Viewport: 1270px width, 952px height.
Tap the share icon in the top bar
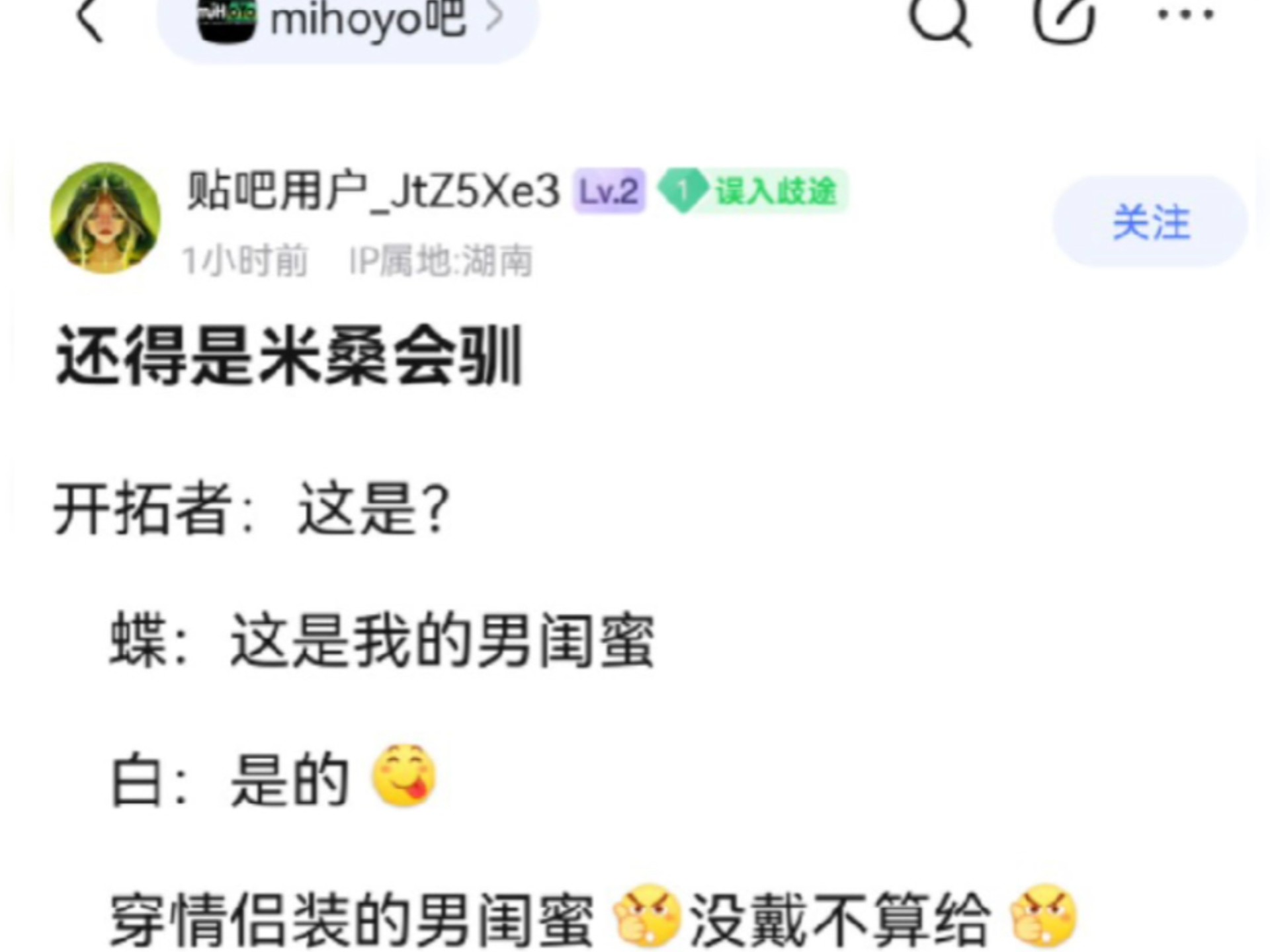tap(1064, 20)
